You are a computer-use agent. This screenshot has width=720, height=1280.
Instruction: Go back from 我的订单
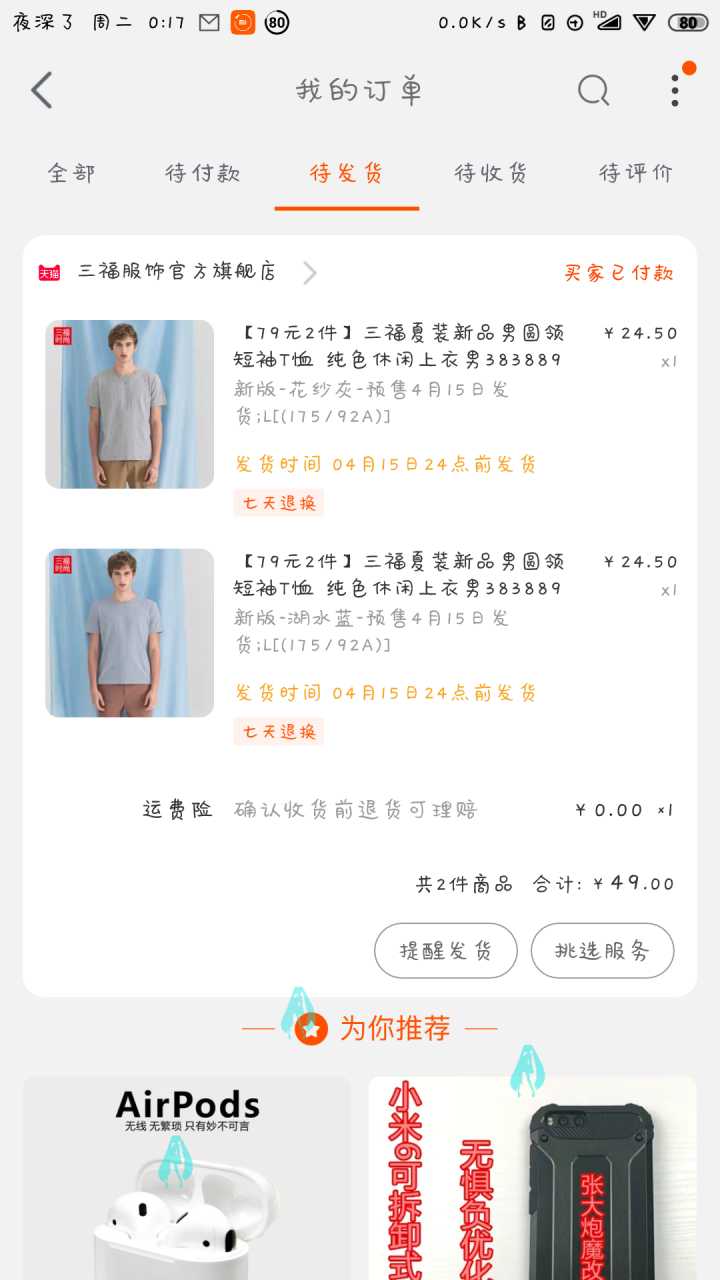pos(41,90)
